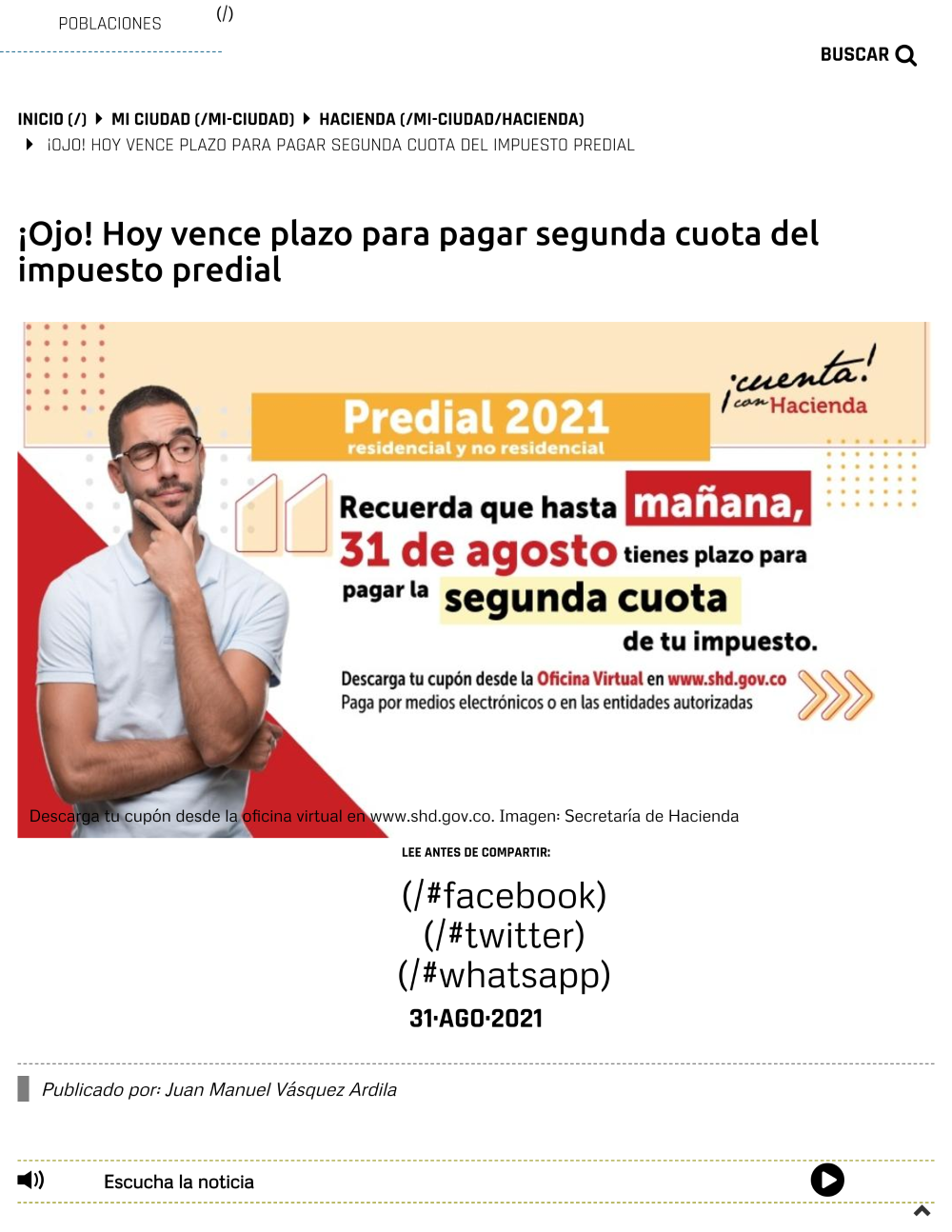Share article on Twitter
The width and height of the screenshot is (952, 1232).
point(504,935)
